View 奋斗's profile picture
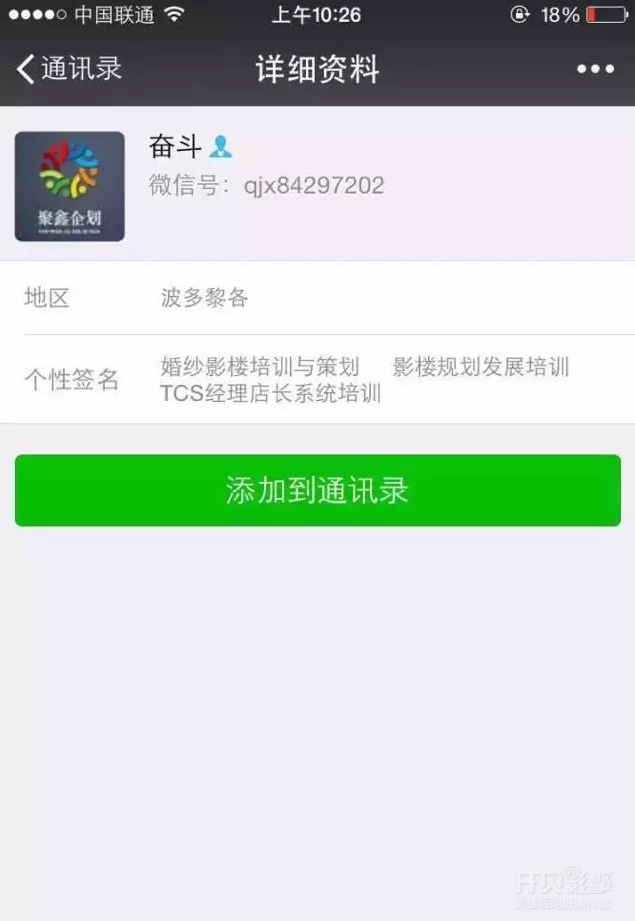Screen dimensions: 635x921 pos(70,186)
